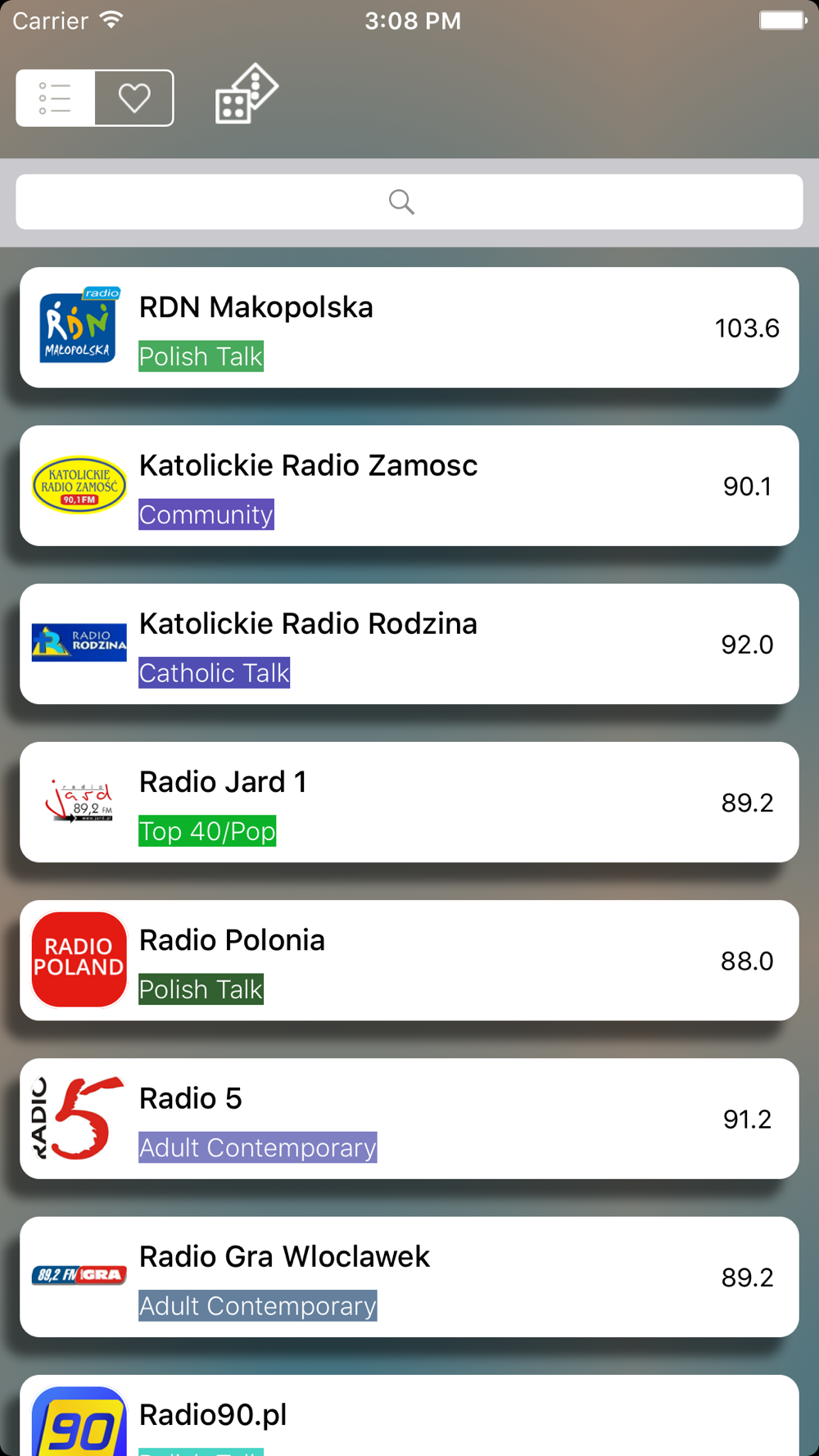Tune in to Radio Polonia
Screen dimensions: 819x1456
click(x=409, y=960)
